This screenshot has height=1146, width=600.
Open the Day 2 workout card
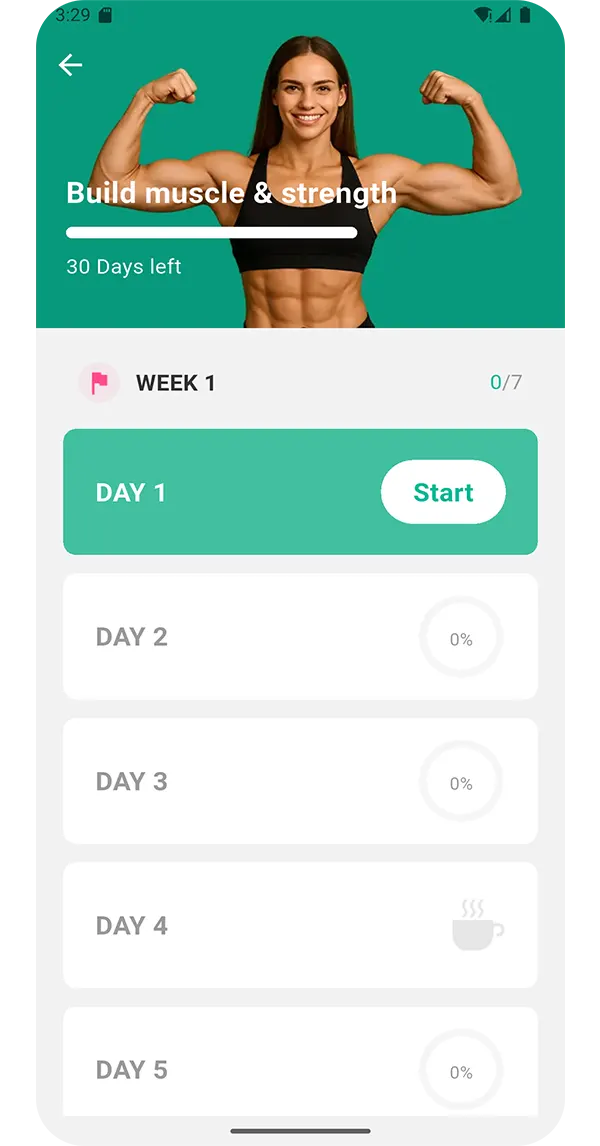(x=300, y=637)
